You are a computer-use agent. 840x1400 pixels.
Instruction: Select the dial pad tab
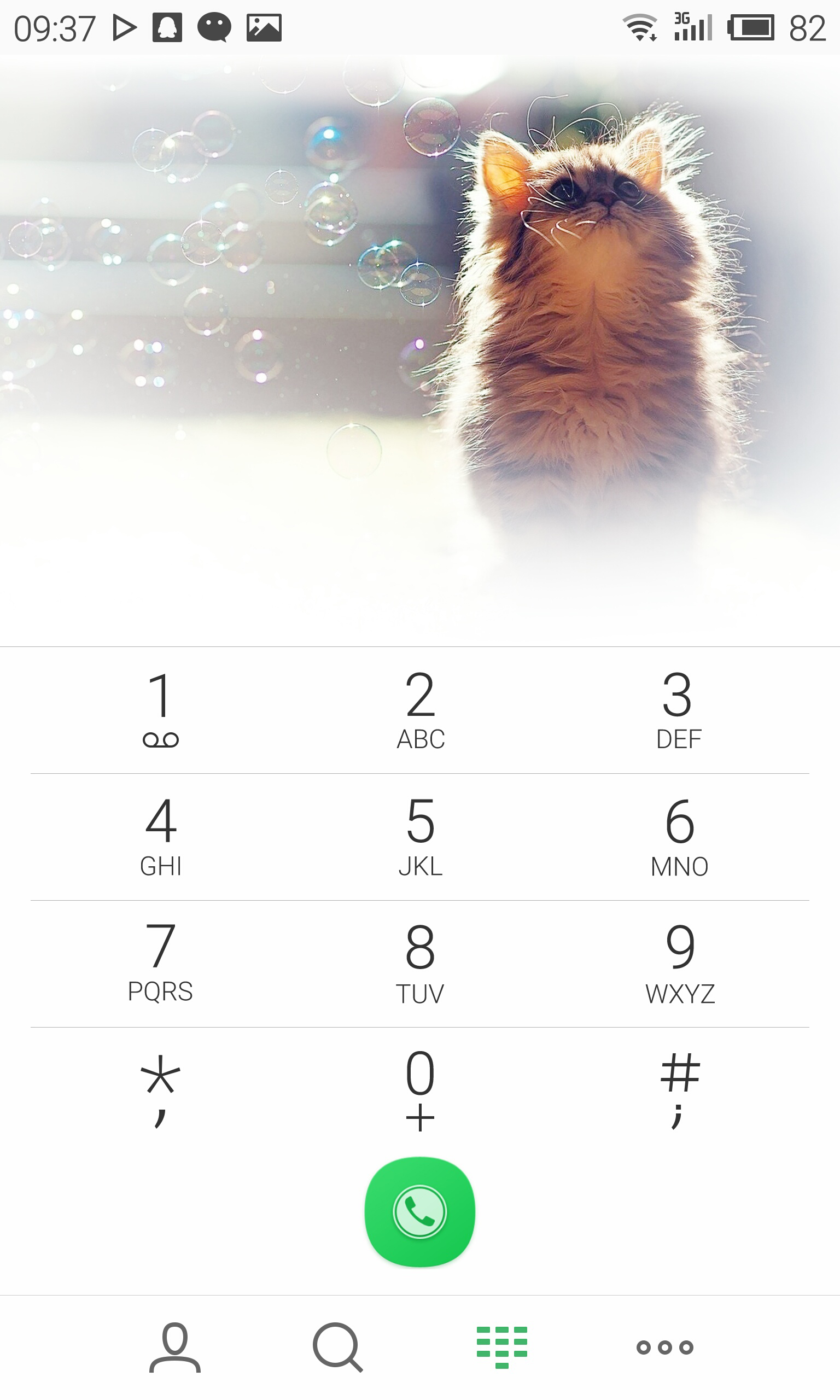click(501, 1347)
